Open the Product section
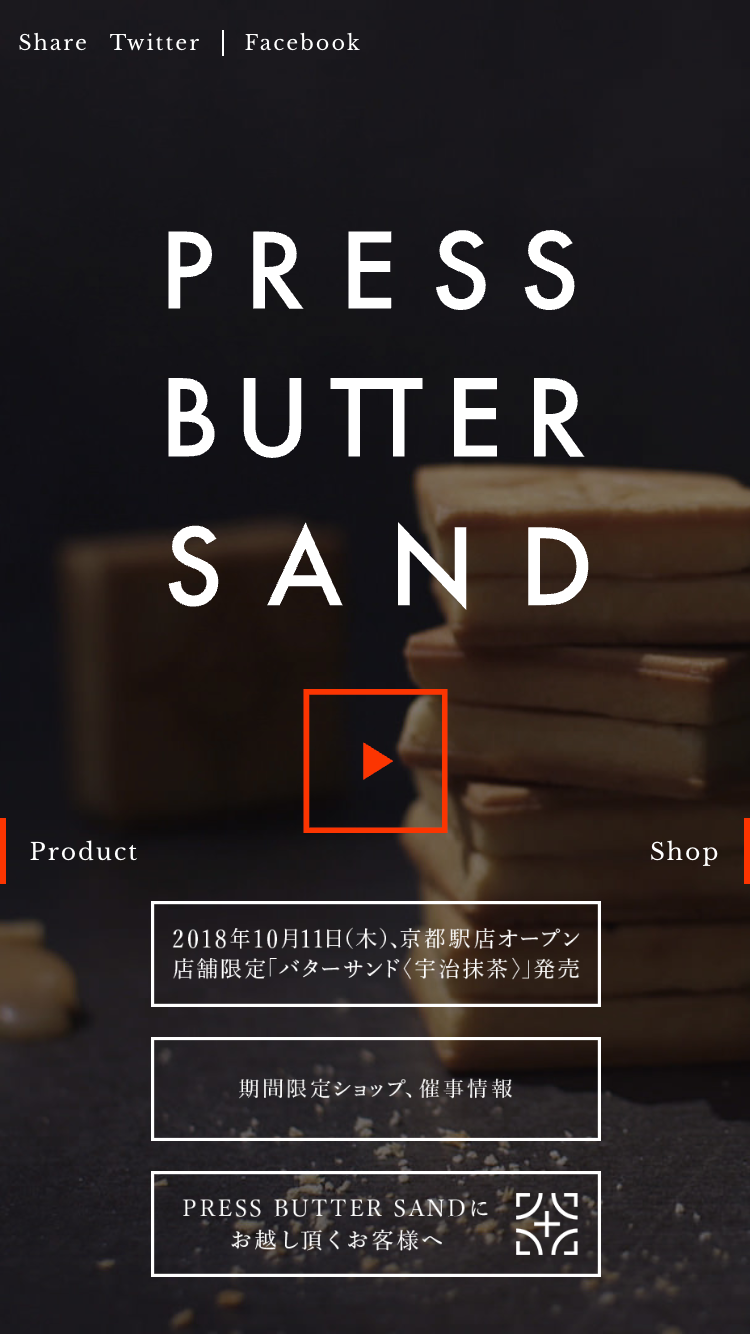 (84, 851)
